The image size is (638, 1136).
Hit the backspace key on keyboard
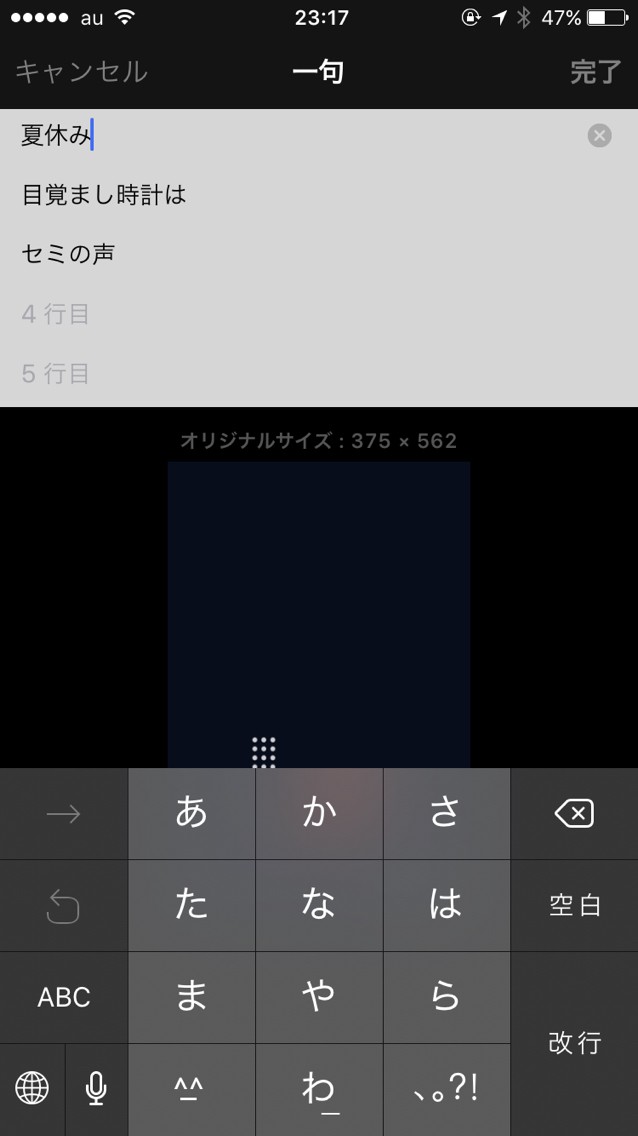(x=574, y=814)
